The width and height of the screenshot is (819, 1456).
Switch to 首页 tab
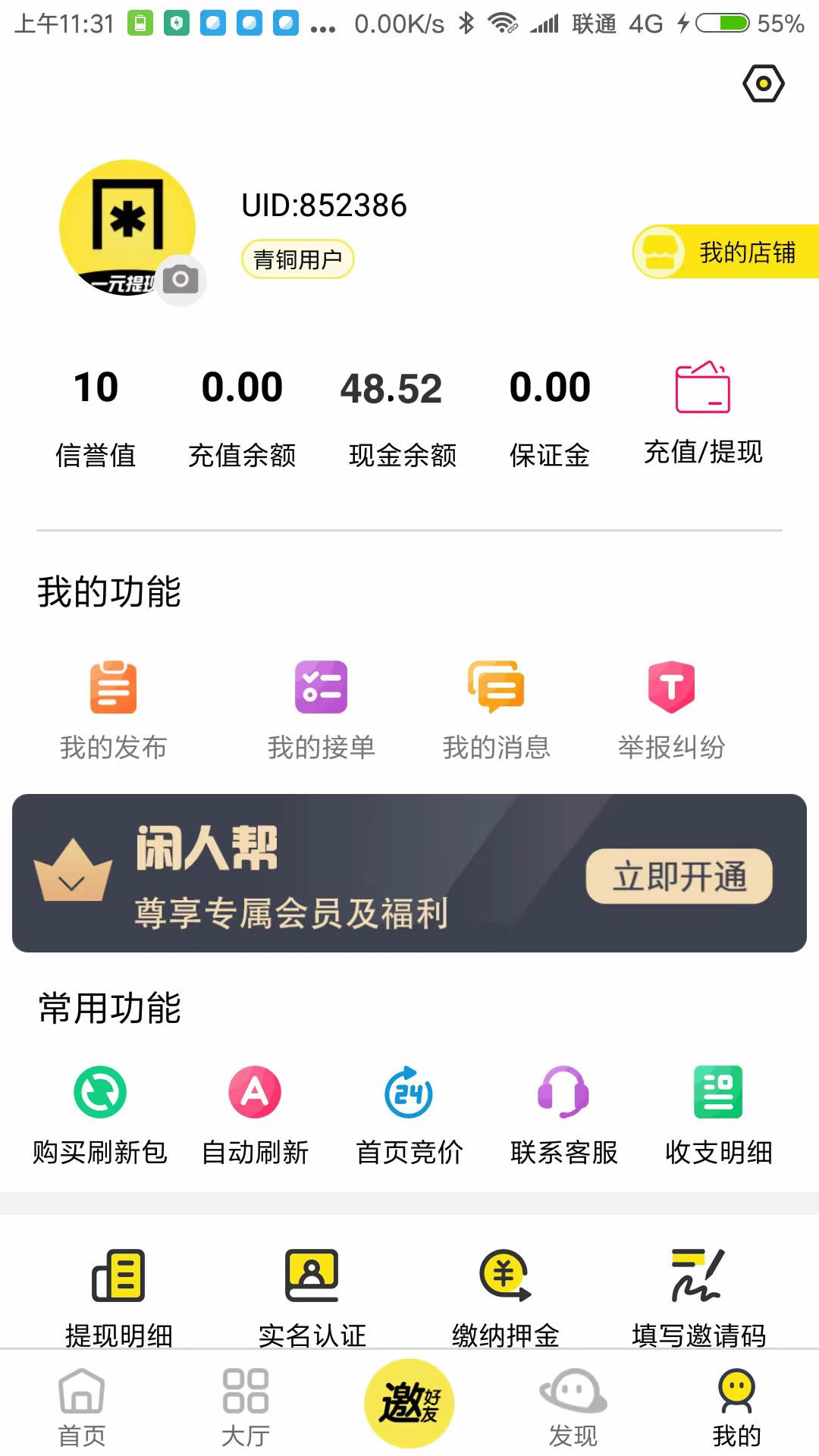(x=82, y=1407)
